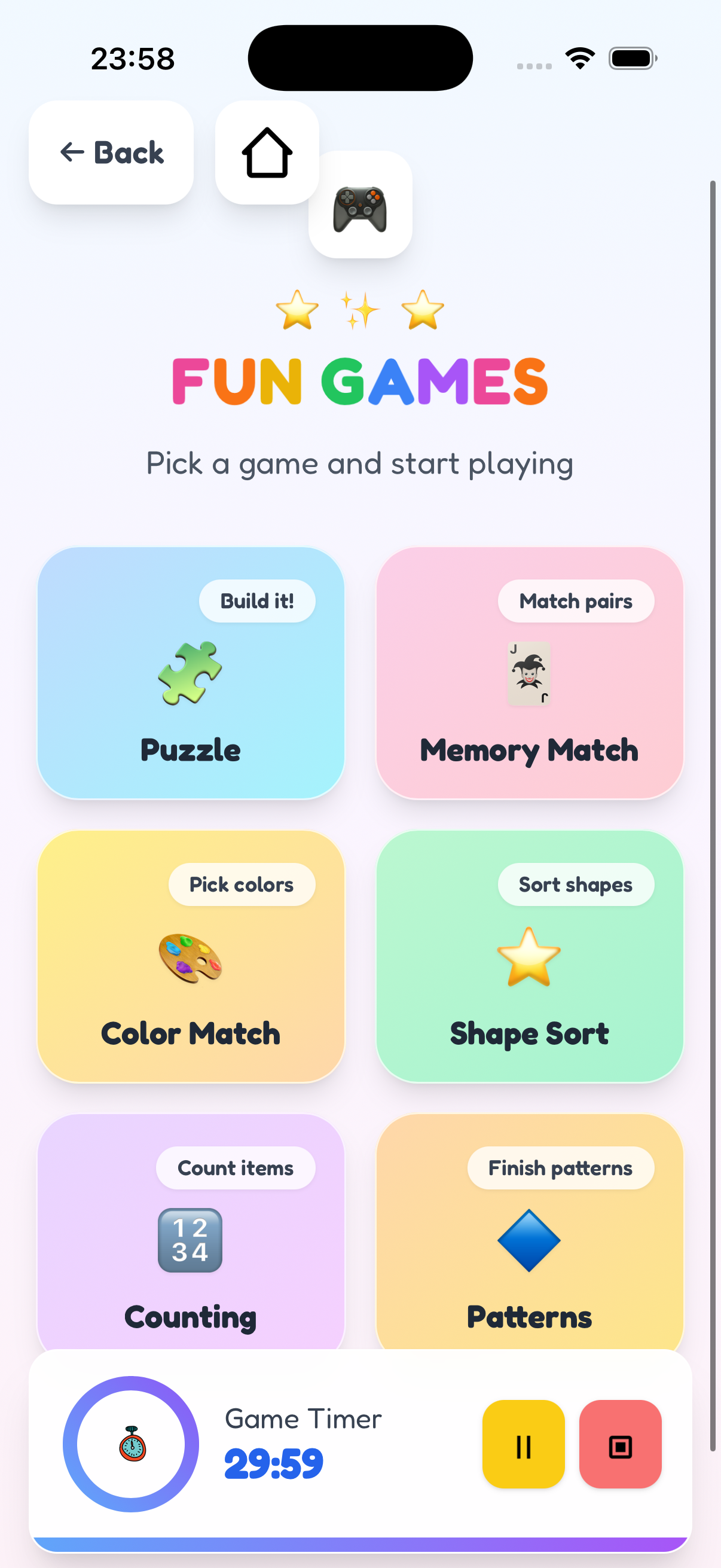Select the blue diamond icon on Patterns

[528, 1240]
